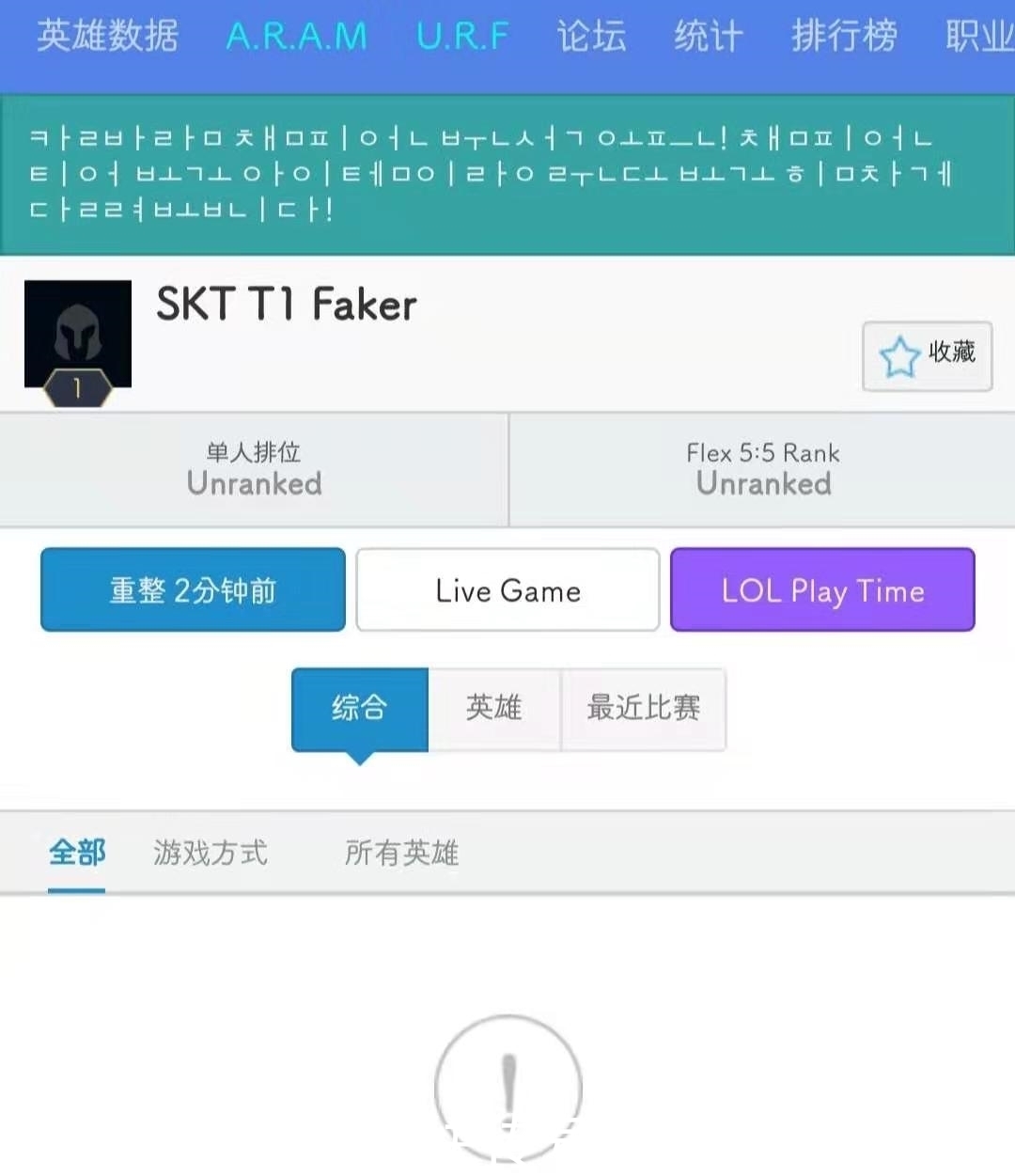Open the 论坛 forum menu item

(590, 36)
